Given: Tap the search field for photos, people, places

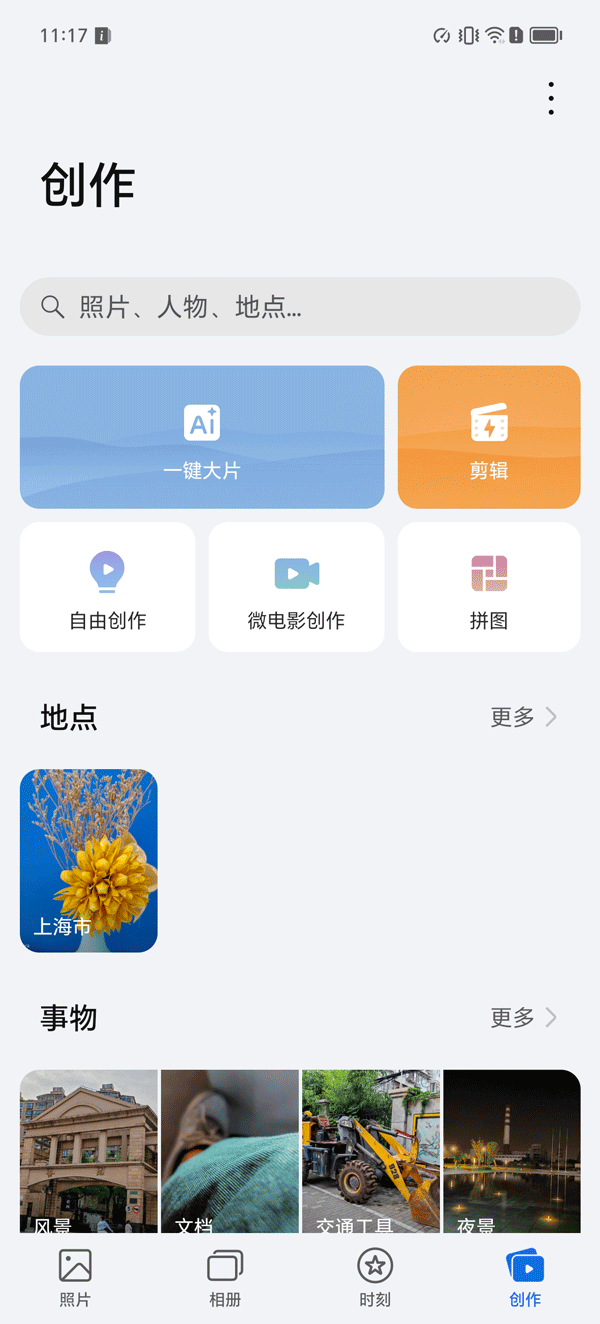Looking at the screenshot, I should pos(300,306).
